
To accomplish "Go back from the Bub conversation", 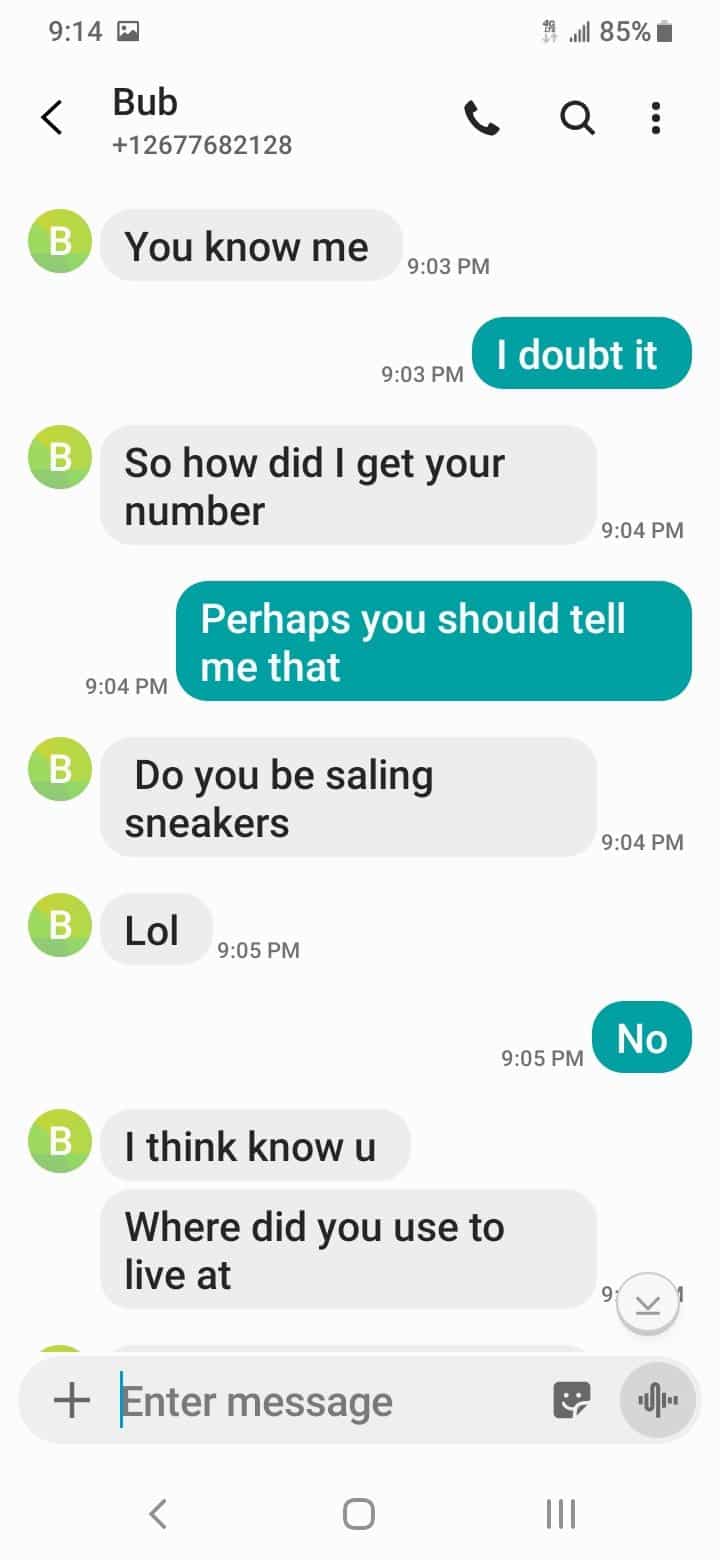I will (51, 118).
